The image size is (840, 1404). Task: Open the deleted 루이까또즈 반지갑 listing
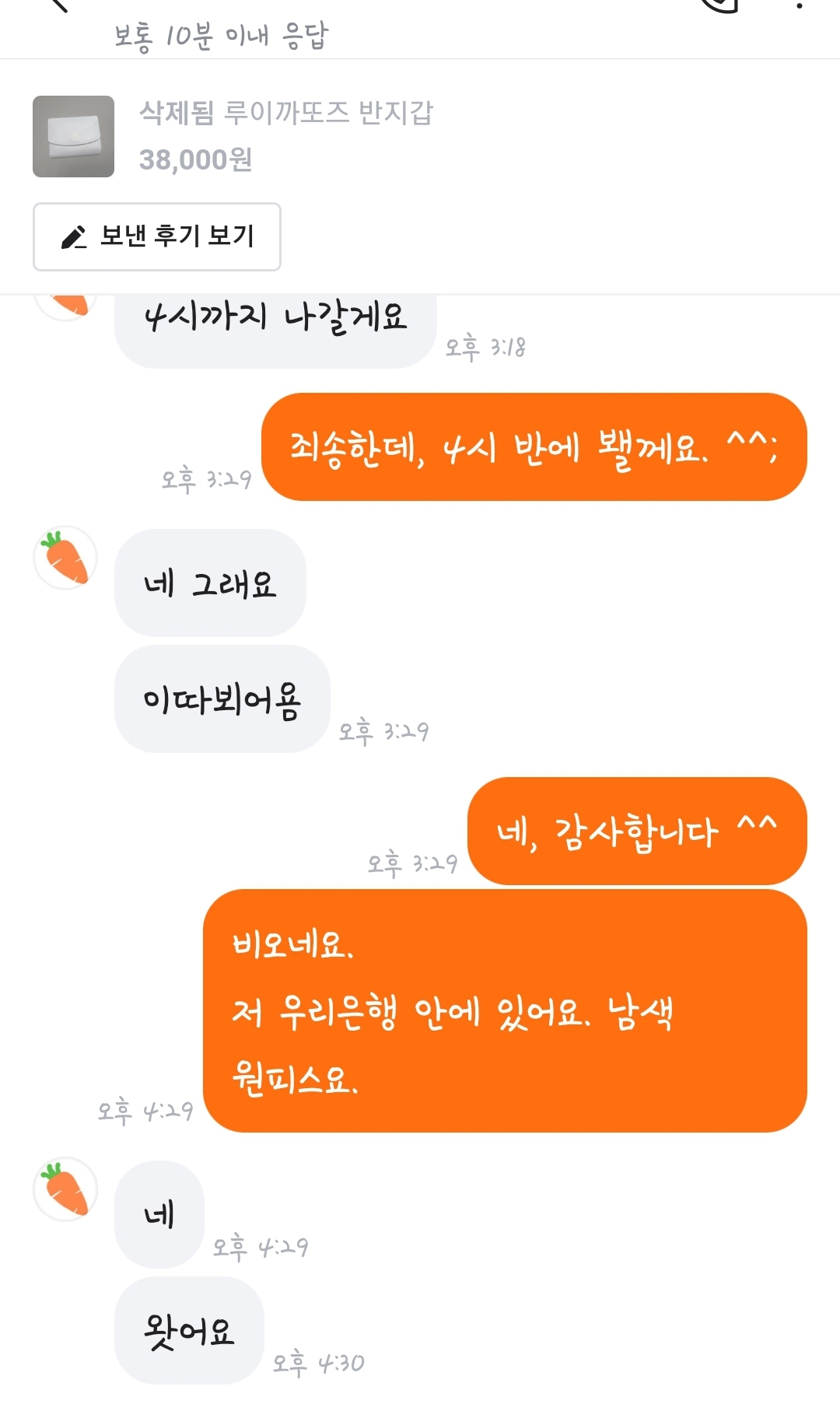point(285,136)
